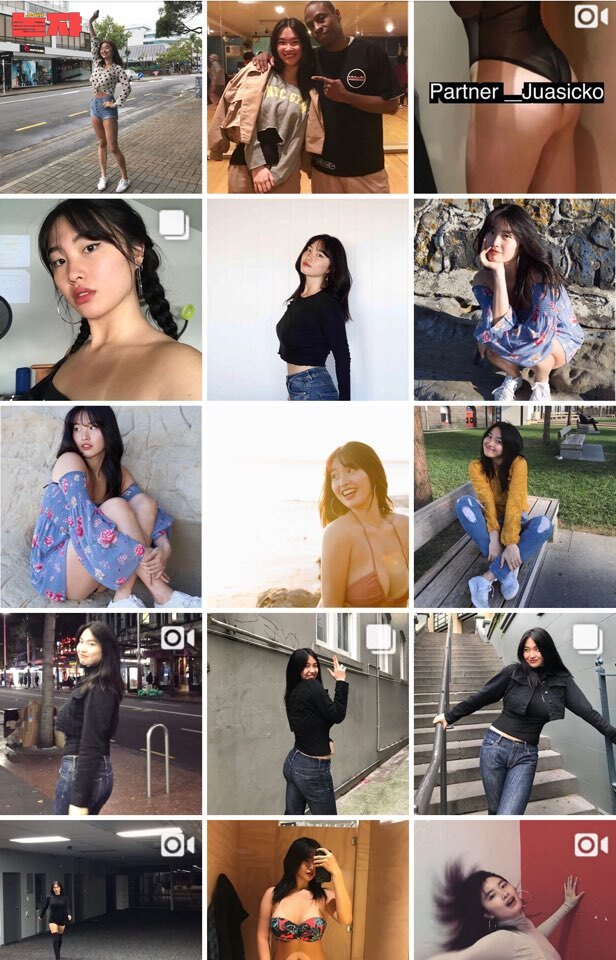Play the video captioned Partner __Juasicko

tap(514, 97)
